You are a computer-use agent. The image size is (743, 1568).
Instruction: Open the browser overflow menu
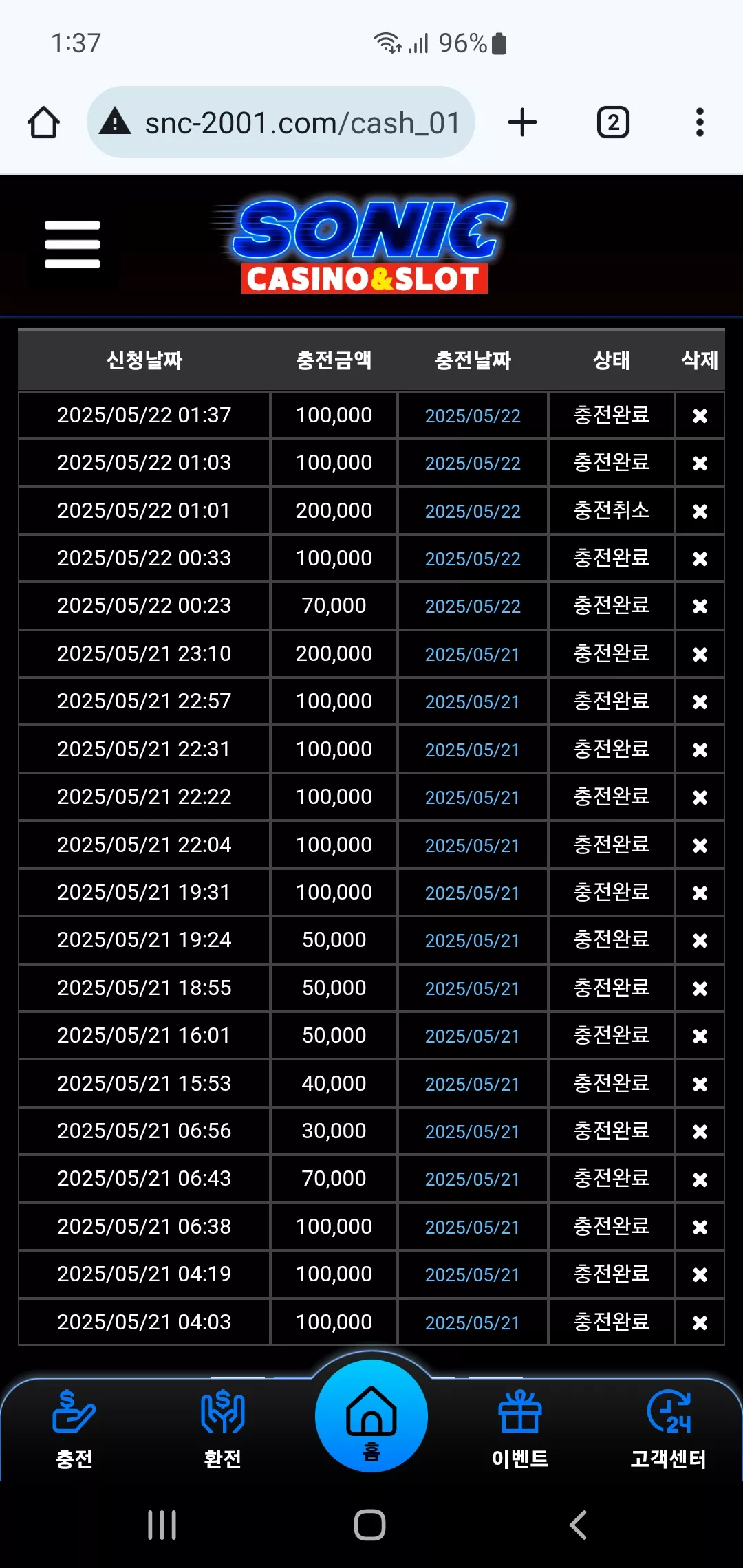(x=700, y=122)
